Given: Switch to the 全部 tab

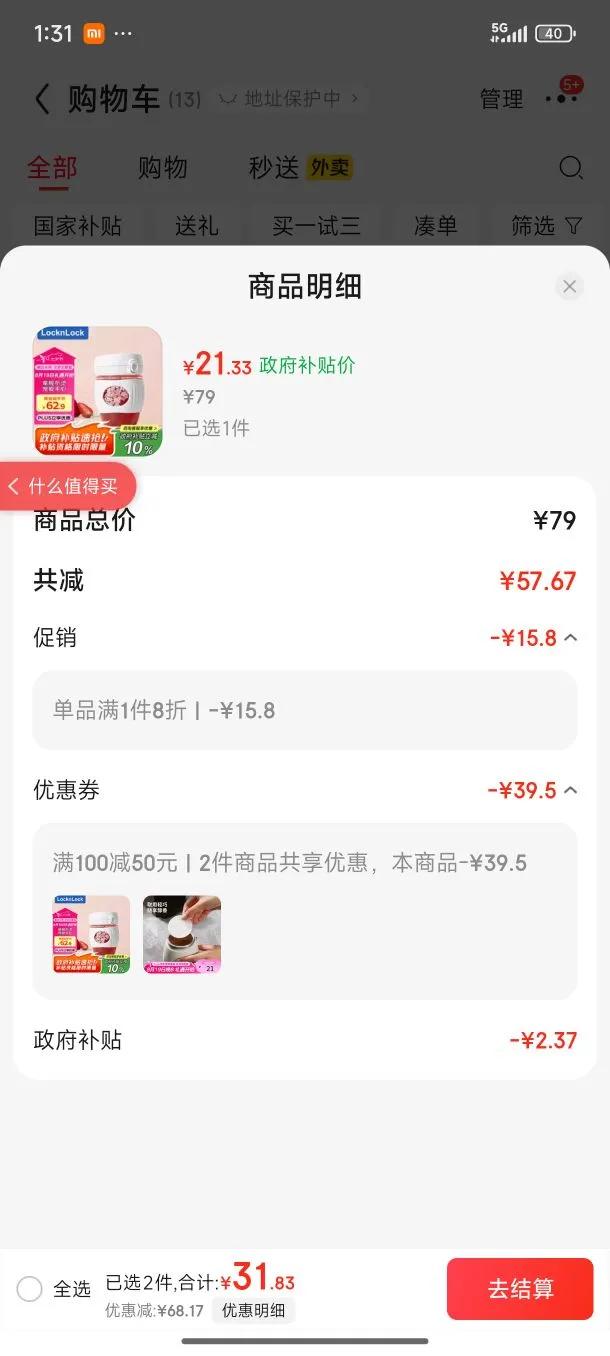Looking at the screenshot, I should pyautogui.click(x=52, y=168).
